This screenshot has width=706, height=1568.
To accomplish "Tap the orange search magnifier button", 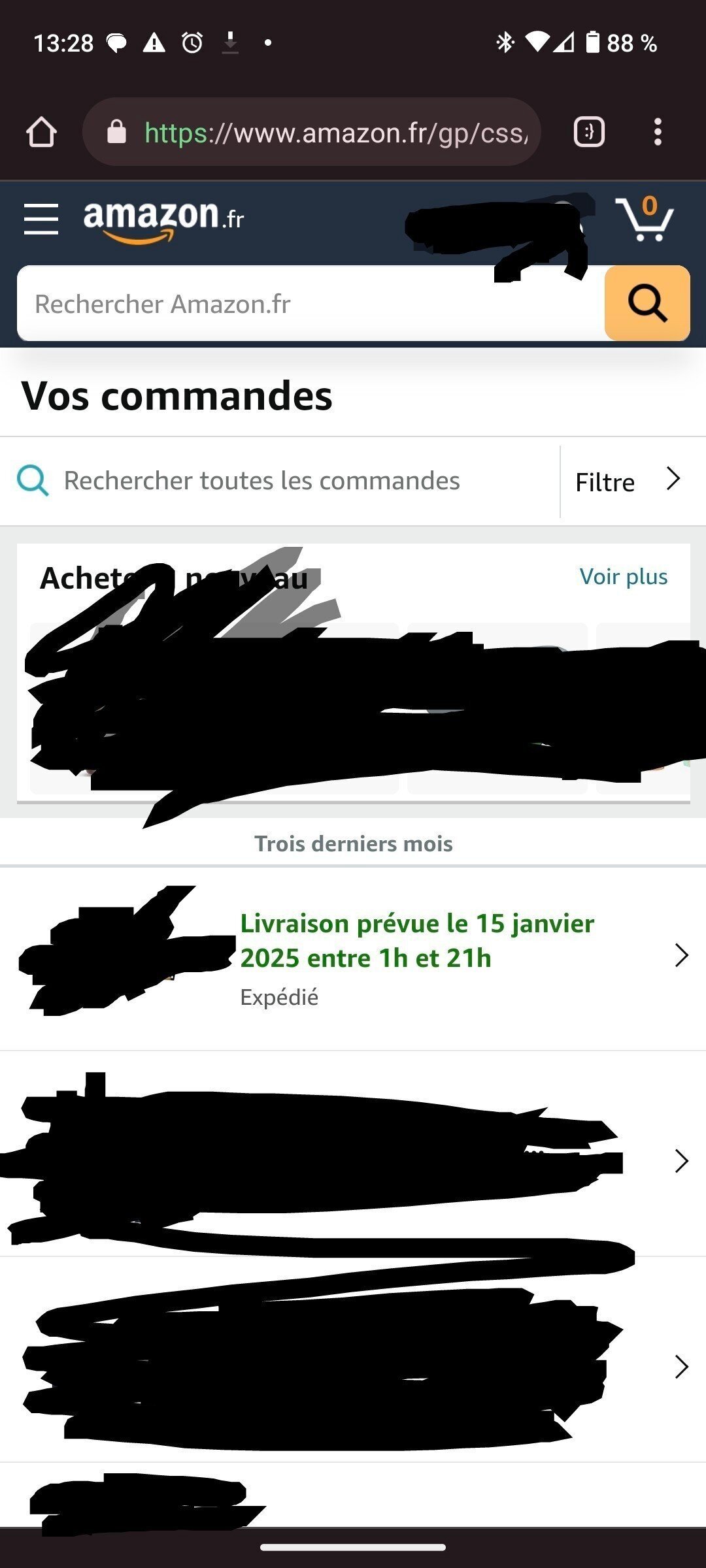I will 647,303.
